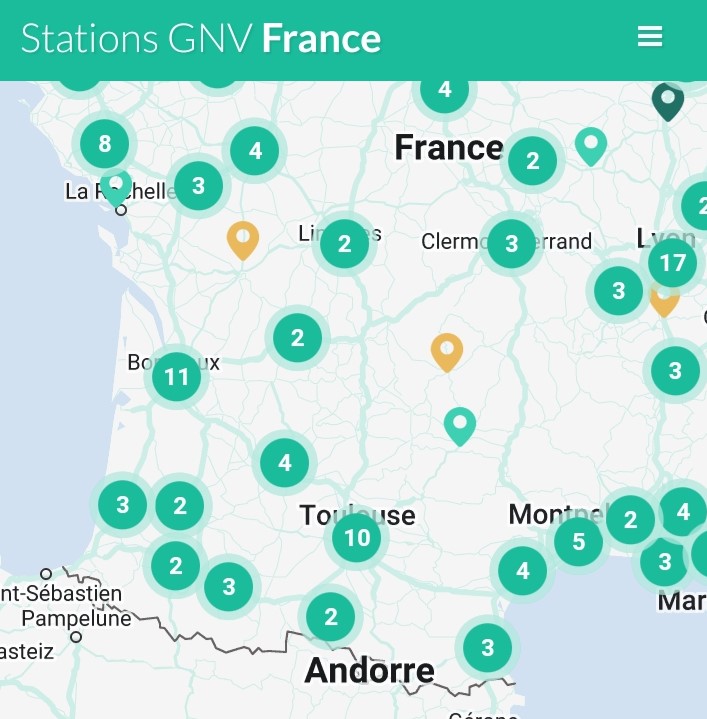Open the 3-station cluster at Clermont-Ferrand
Image resolution: width=707 pixels, height=719 pixels.
[x=512, y=244]
